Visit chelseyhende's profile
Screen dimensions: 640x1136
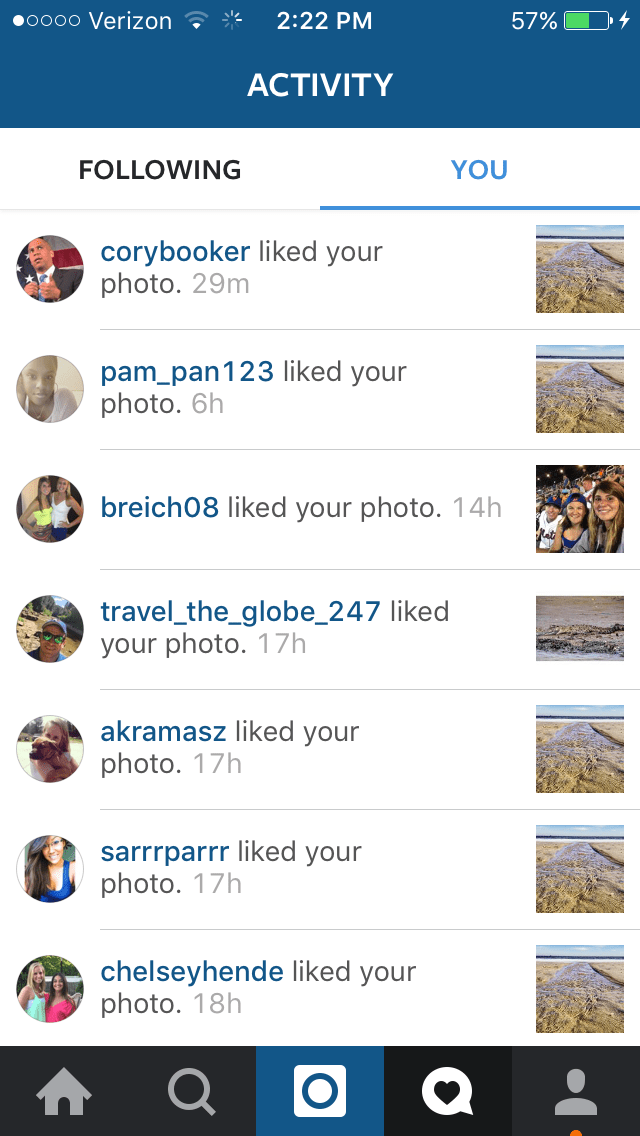tap(192, 972)
